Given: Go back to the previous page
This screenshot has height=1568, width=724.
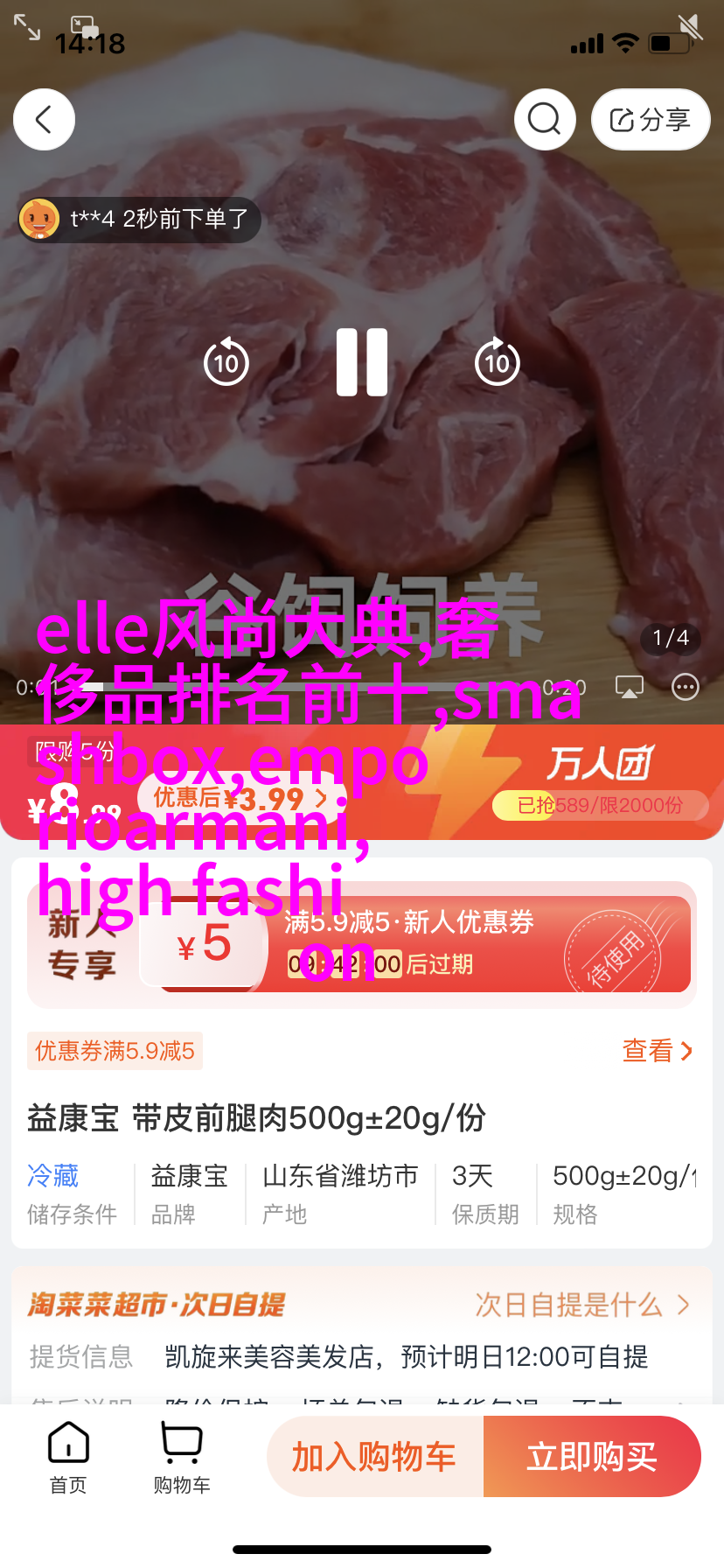Looking at the screenshot, I should 44,120.
